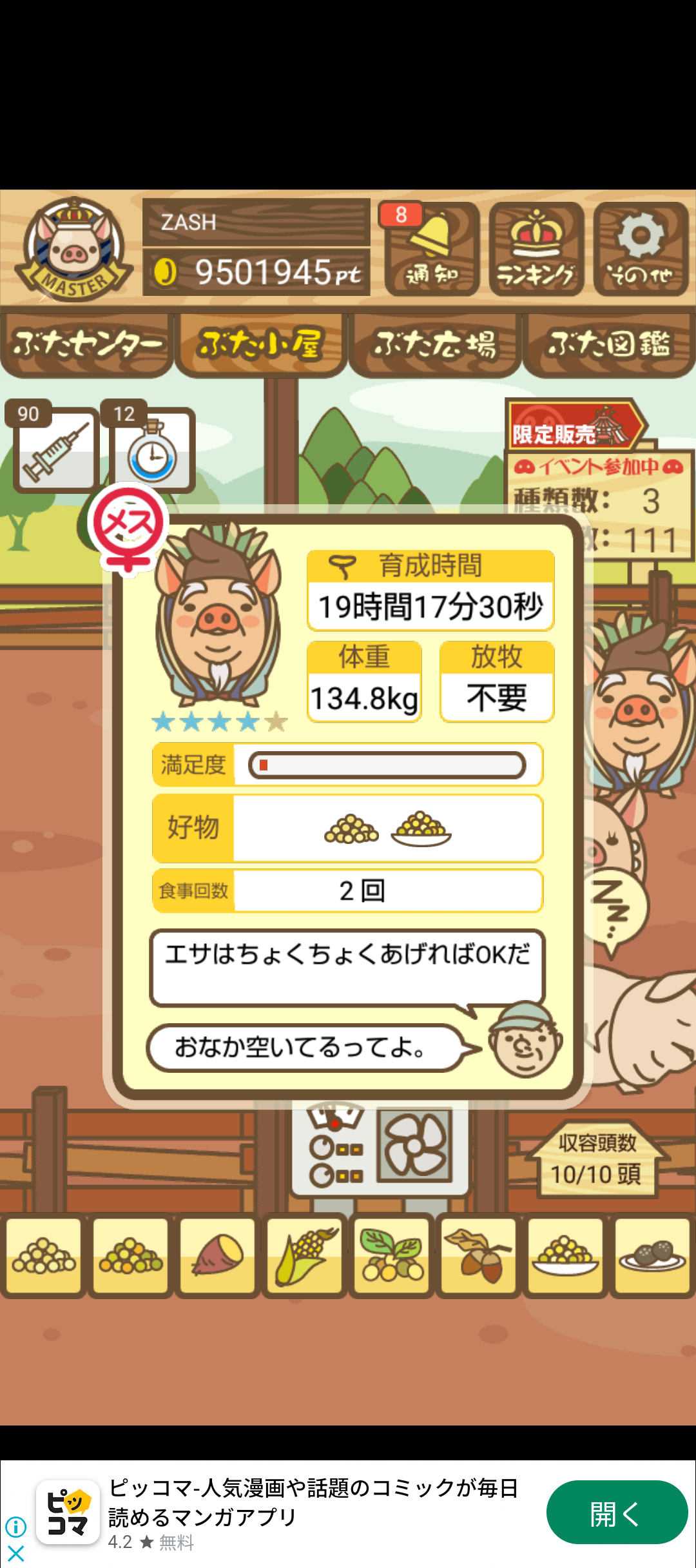
Task: Feed the sweet potato
Action: pos(218,1255)
